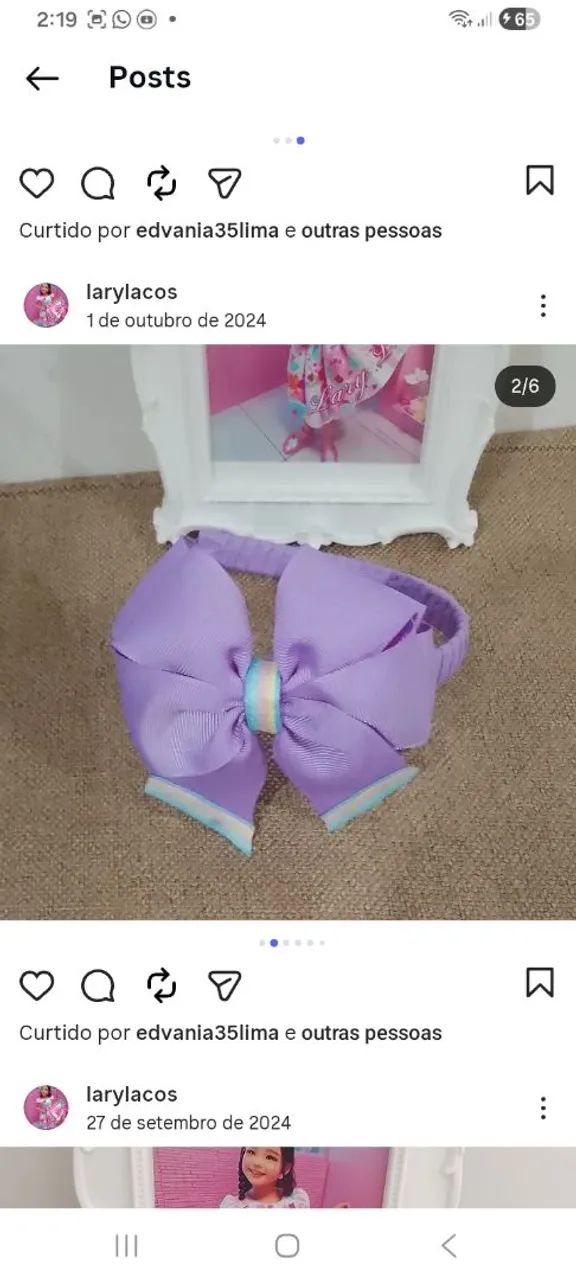Open overflow menu for 27 de setembro post
576x1280 pixels.
[x=543, y=1108]
